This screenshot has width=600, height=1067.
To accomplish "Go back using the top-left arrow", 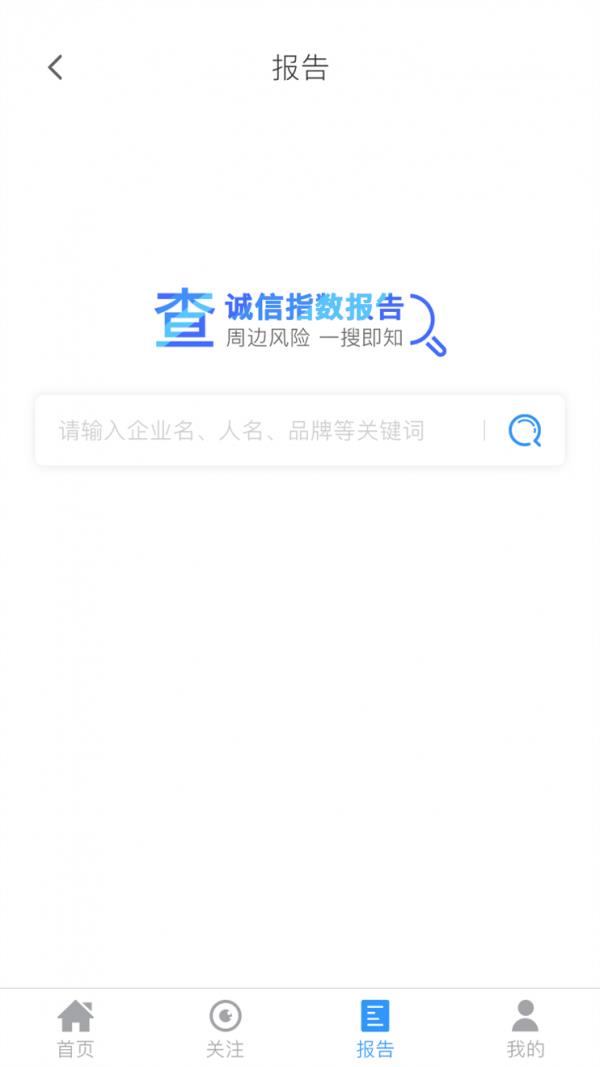I will pos(55,67).
